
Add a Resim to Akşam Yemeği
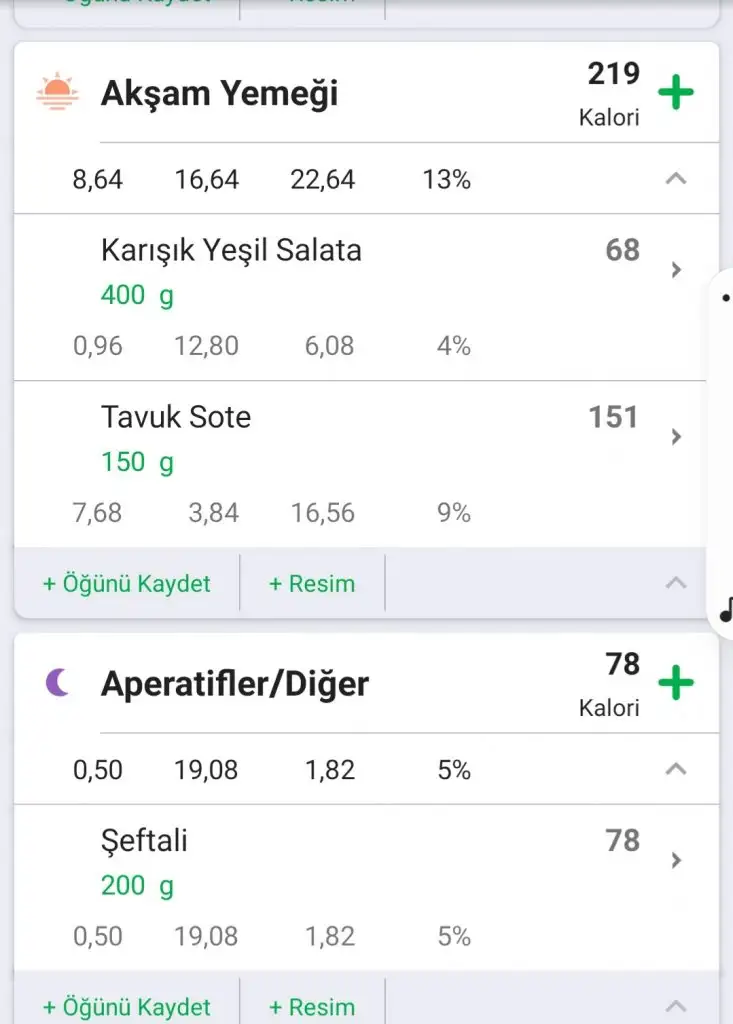[x=312, y=584]
